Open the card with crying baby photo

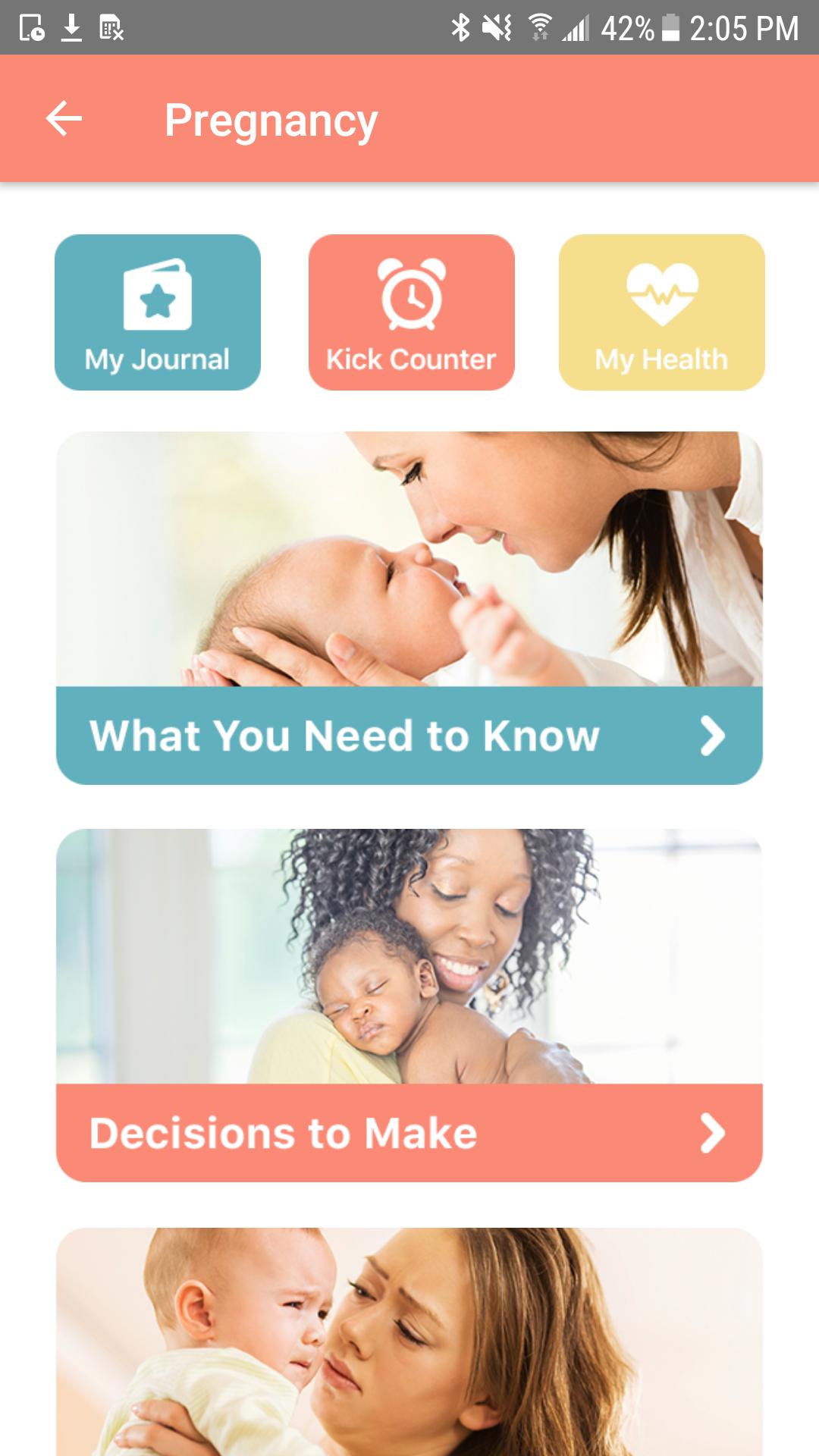point(409,1342)
